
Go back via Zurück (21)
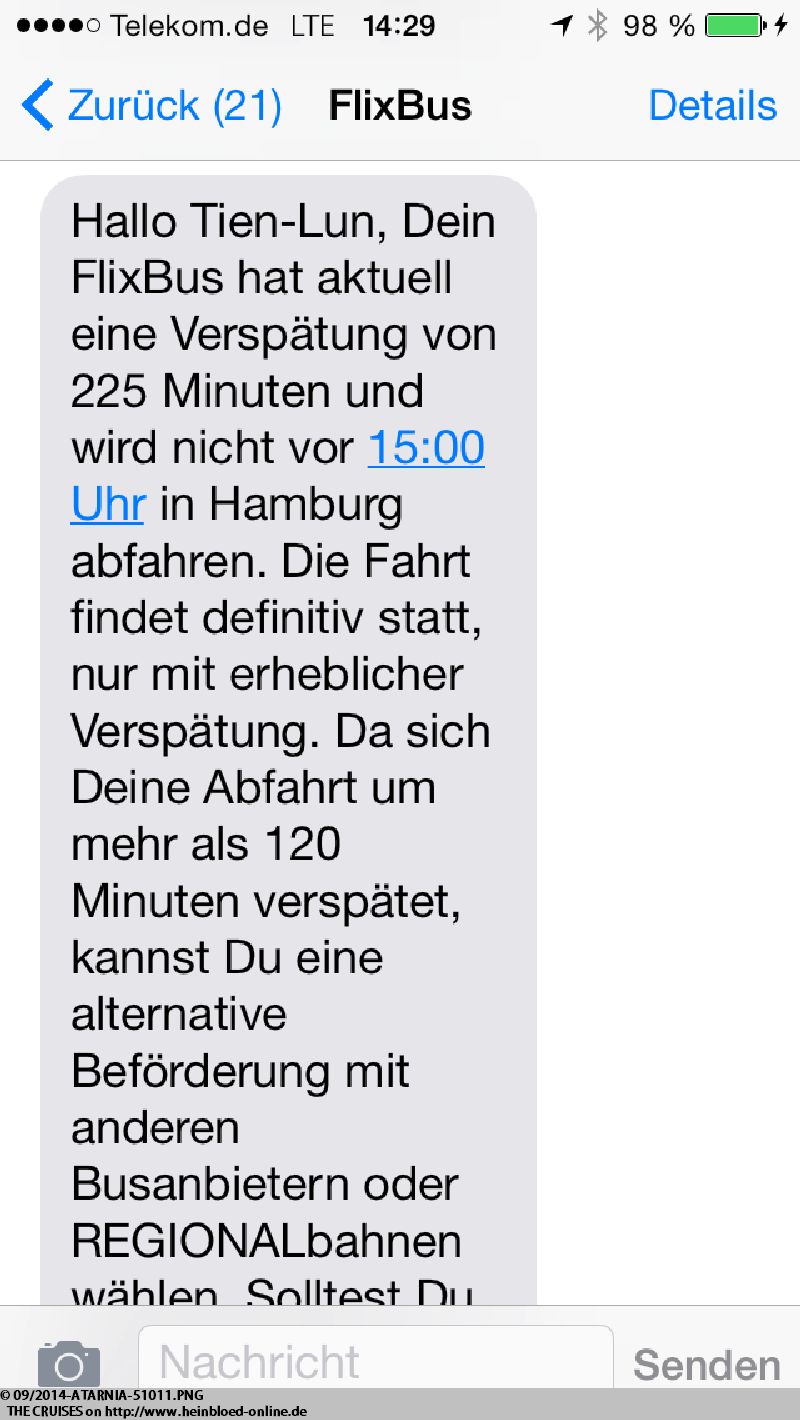[151, 106]
